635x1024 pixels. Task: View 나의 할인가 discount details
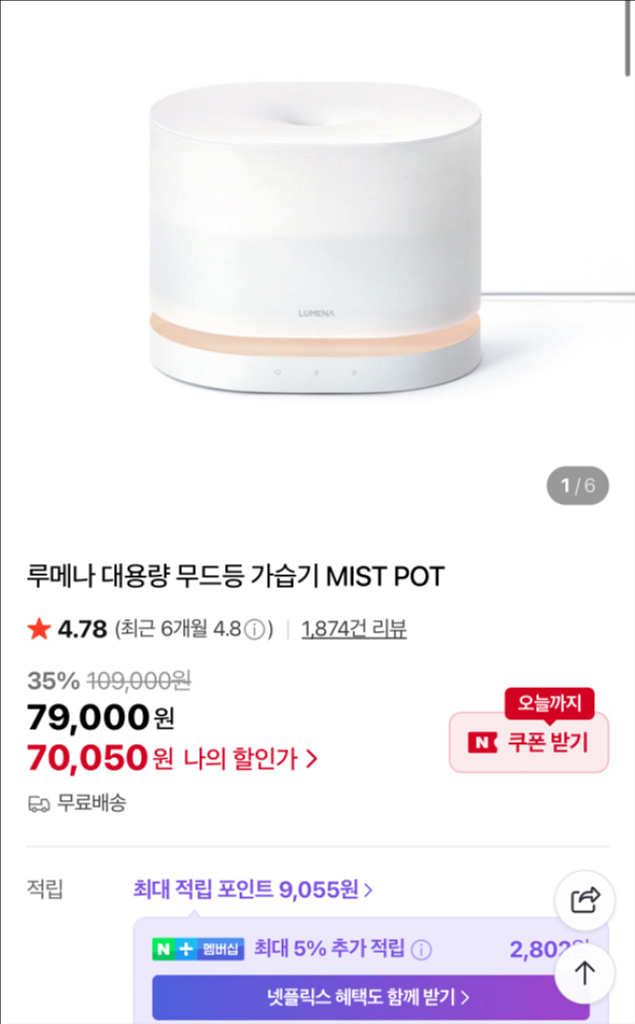(x=250, y=759)
